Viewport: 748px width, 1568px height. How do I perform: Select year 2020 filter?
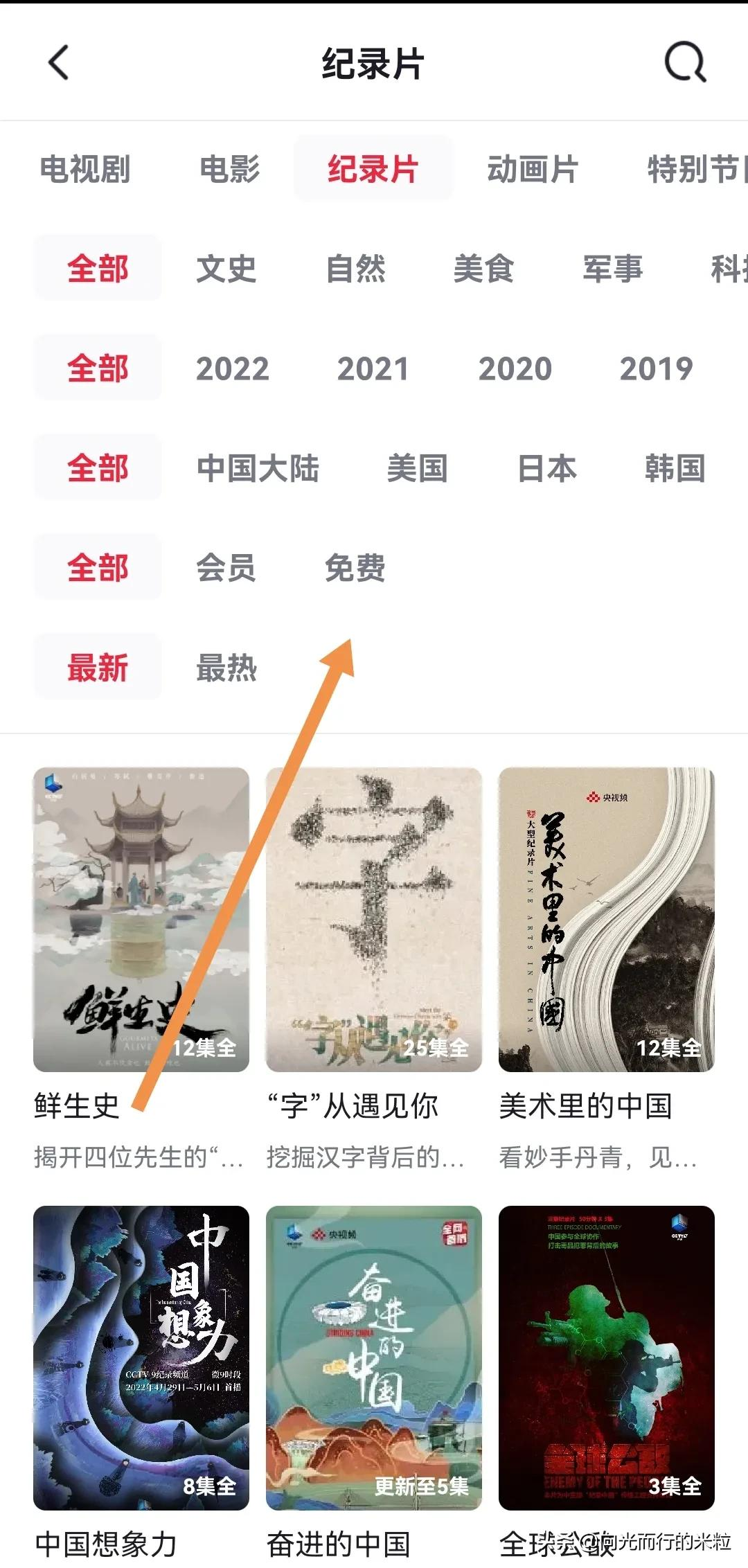tap(515, 368)
